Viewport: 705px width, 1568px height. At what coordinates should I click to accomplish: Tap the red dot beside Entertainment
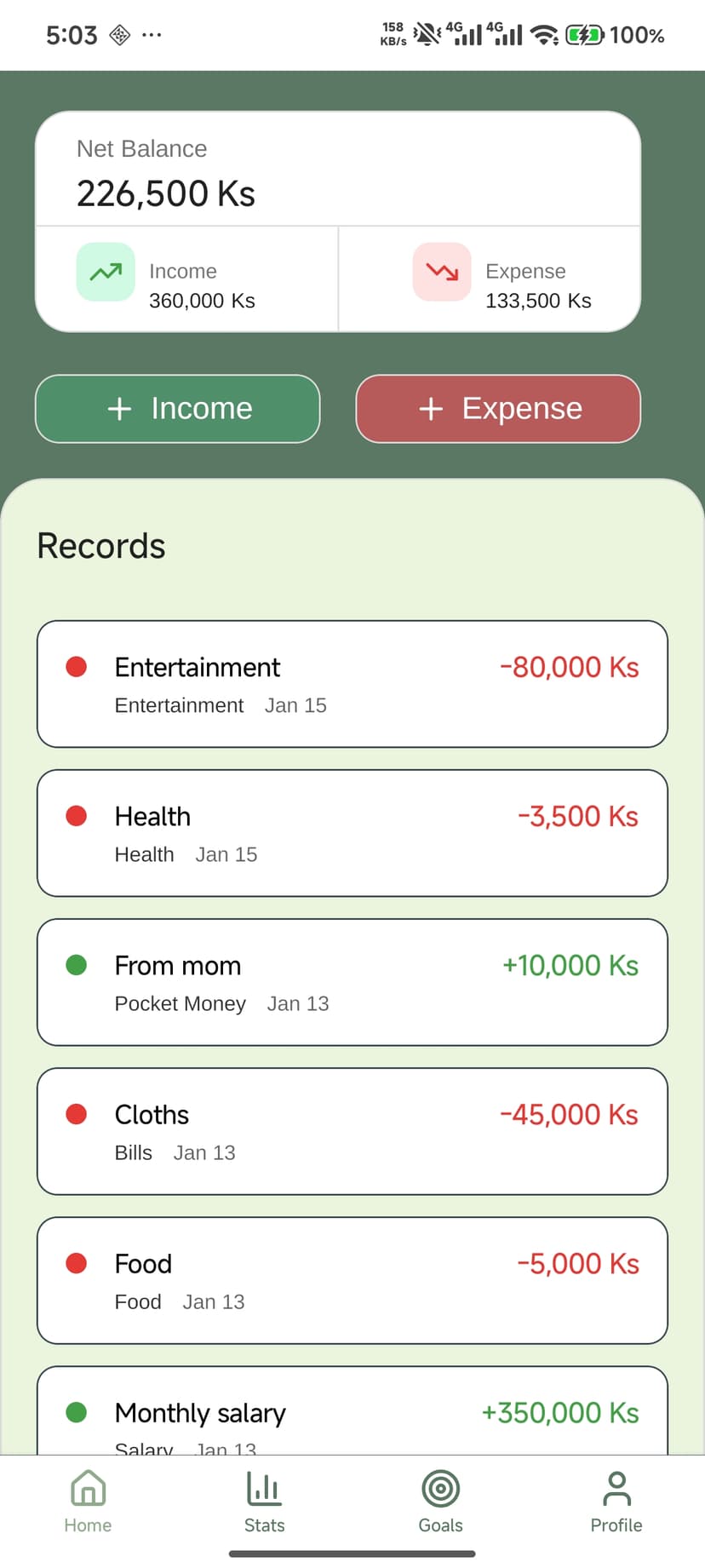pyautogui.click(x=76, y=667)
